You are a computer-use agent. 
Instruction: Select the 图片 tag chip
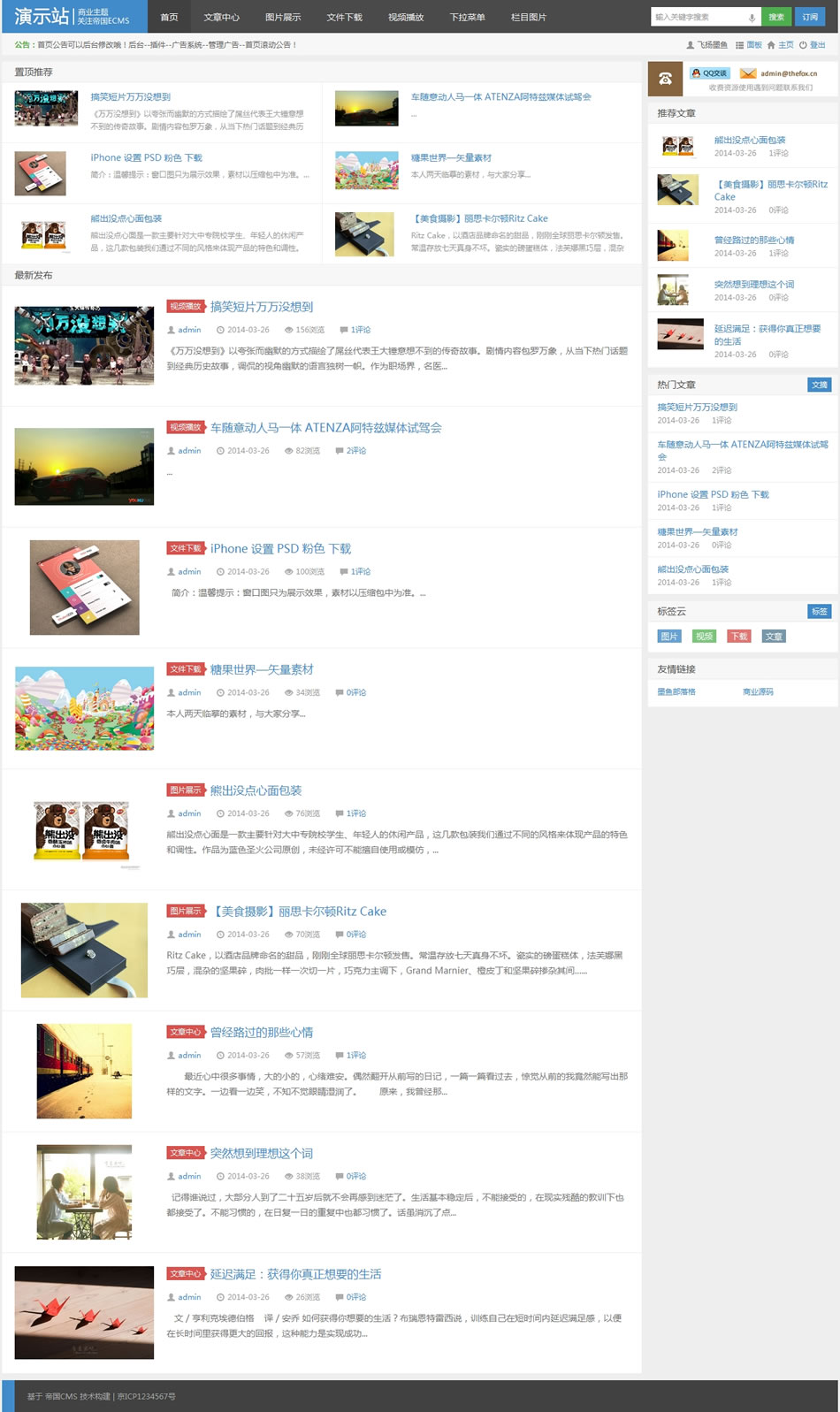click(669, 637)
